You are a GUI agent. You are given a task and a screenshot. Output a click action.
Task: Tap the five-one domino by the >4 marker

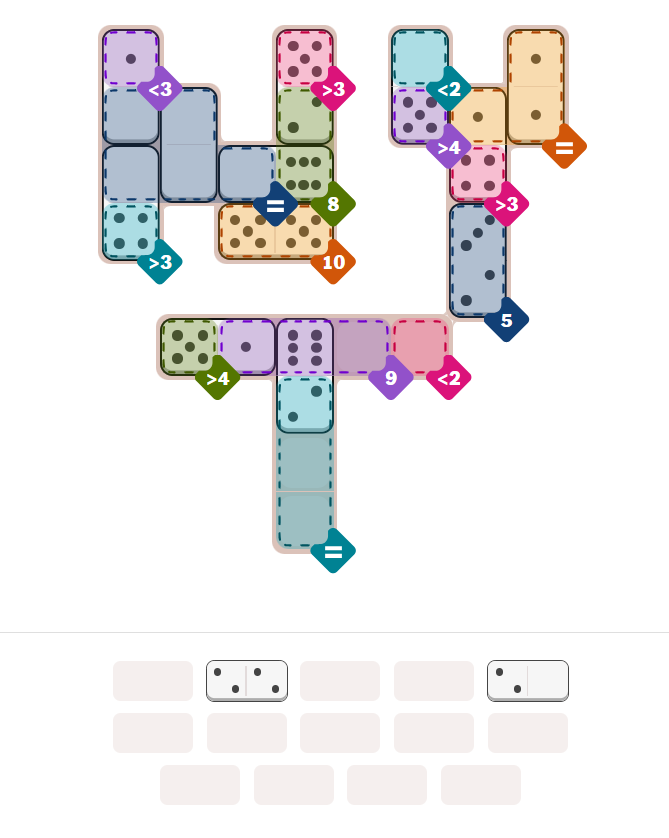click(x=218, y=347)
